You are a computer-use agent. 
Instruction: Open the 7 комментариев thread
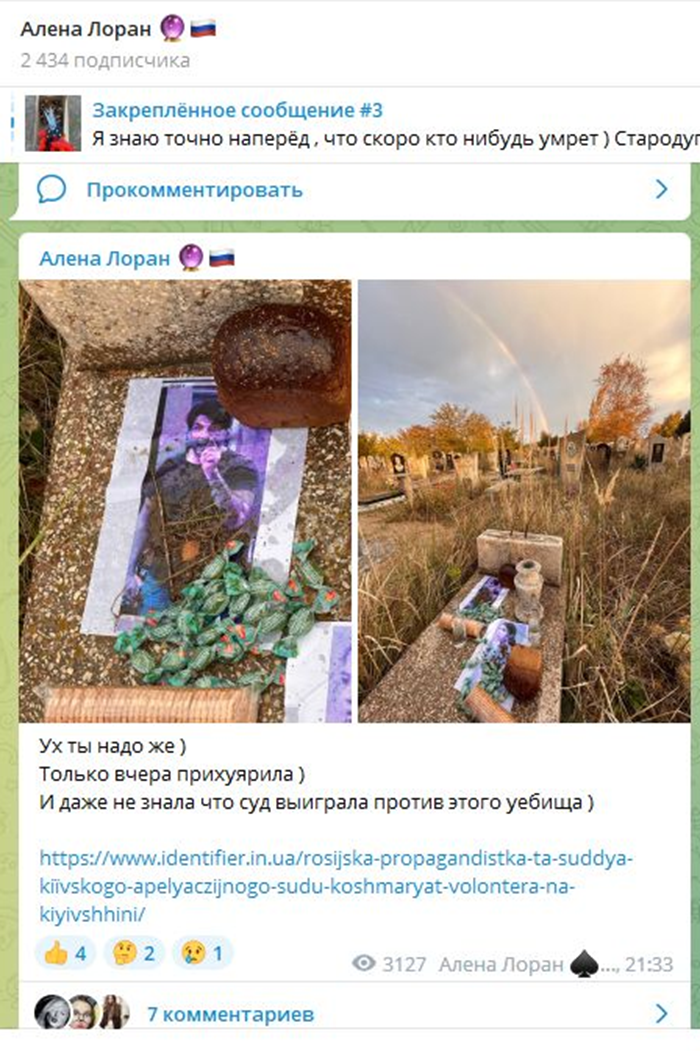(x=230, y=1014)
